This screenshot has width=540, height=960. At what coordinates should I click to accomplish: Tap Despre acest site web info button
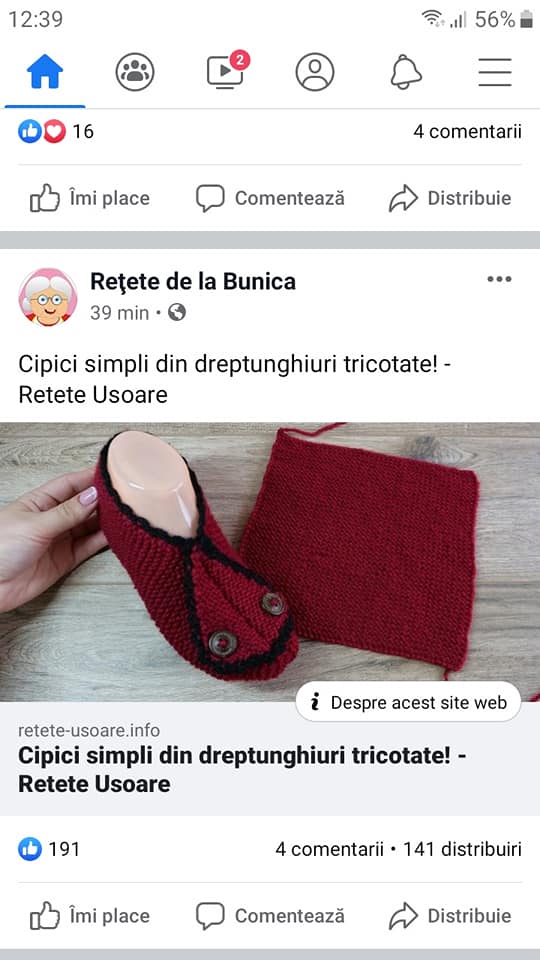[408, 702]
